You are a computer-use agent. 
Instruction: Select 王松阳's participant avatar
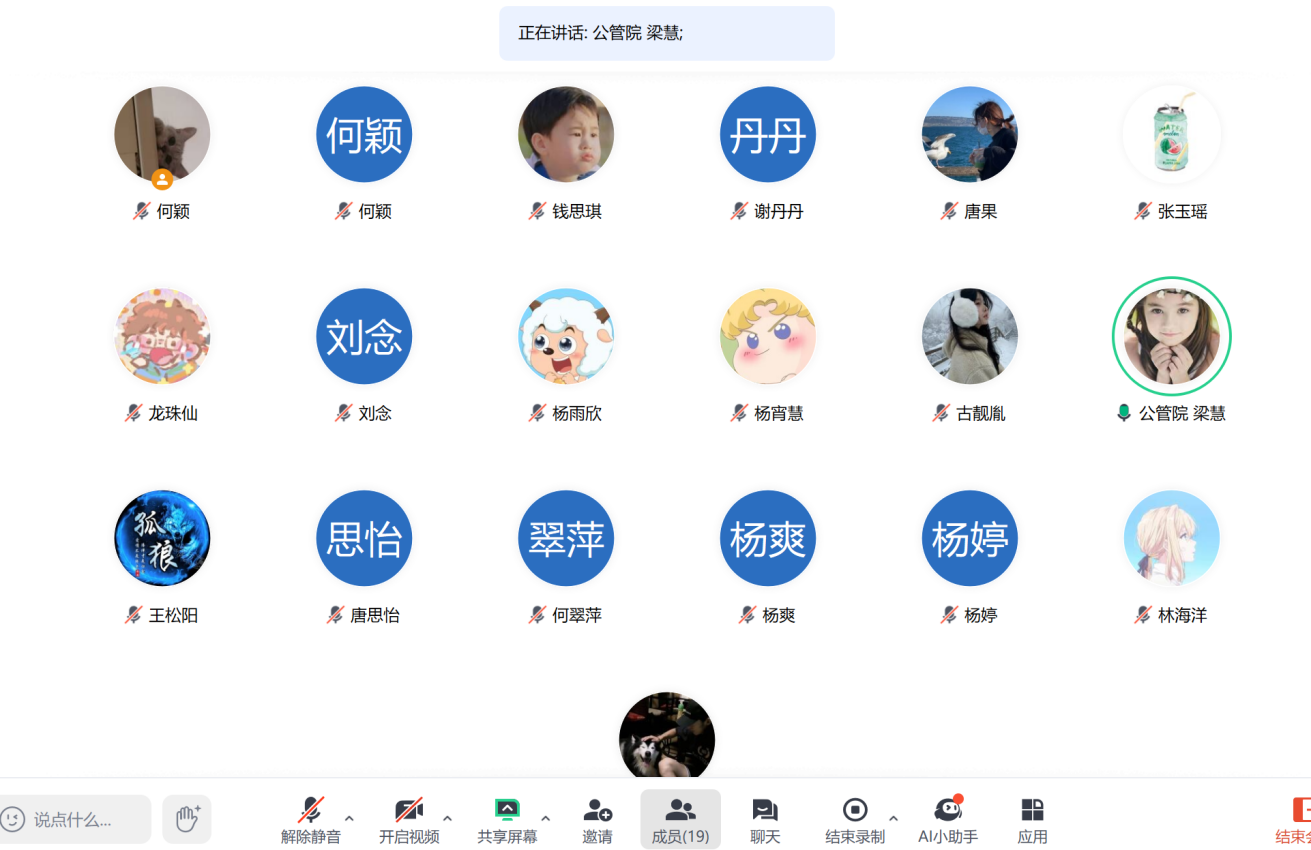(162, 538)
